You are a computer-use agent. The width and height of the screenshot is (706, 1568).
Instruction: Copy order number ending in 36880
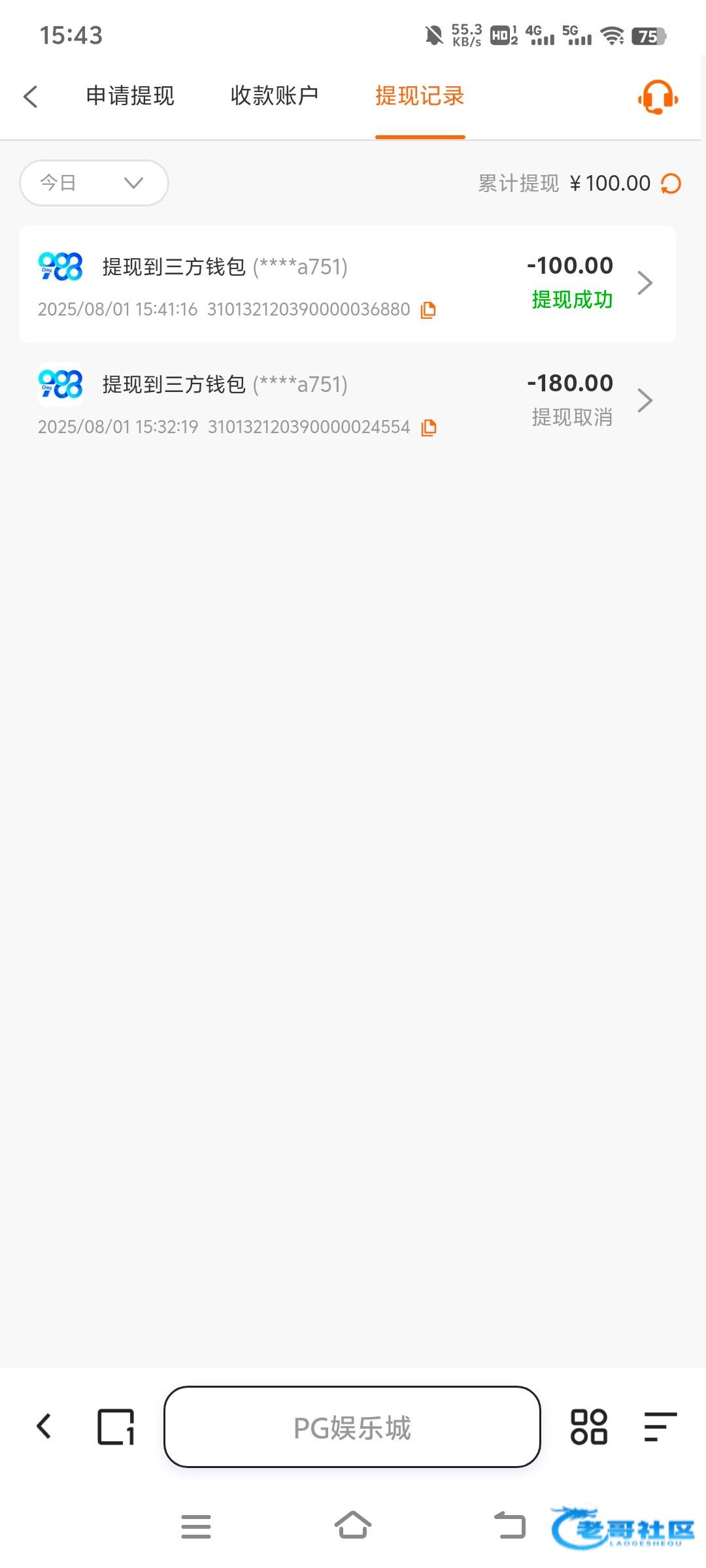[428, 310]
